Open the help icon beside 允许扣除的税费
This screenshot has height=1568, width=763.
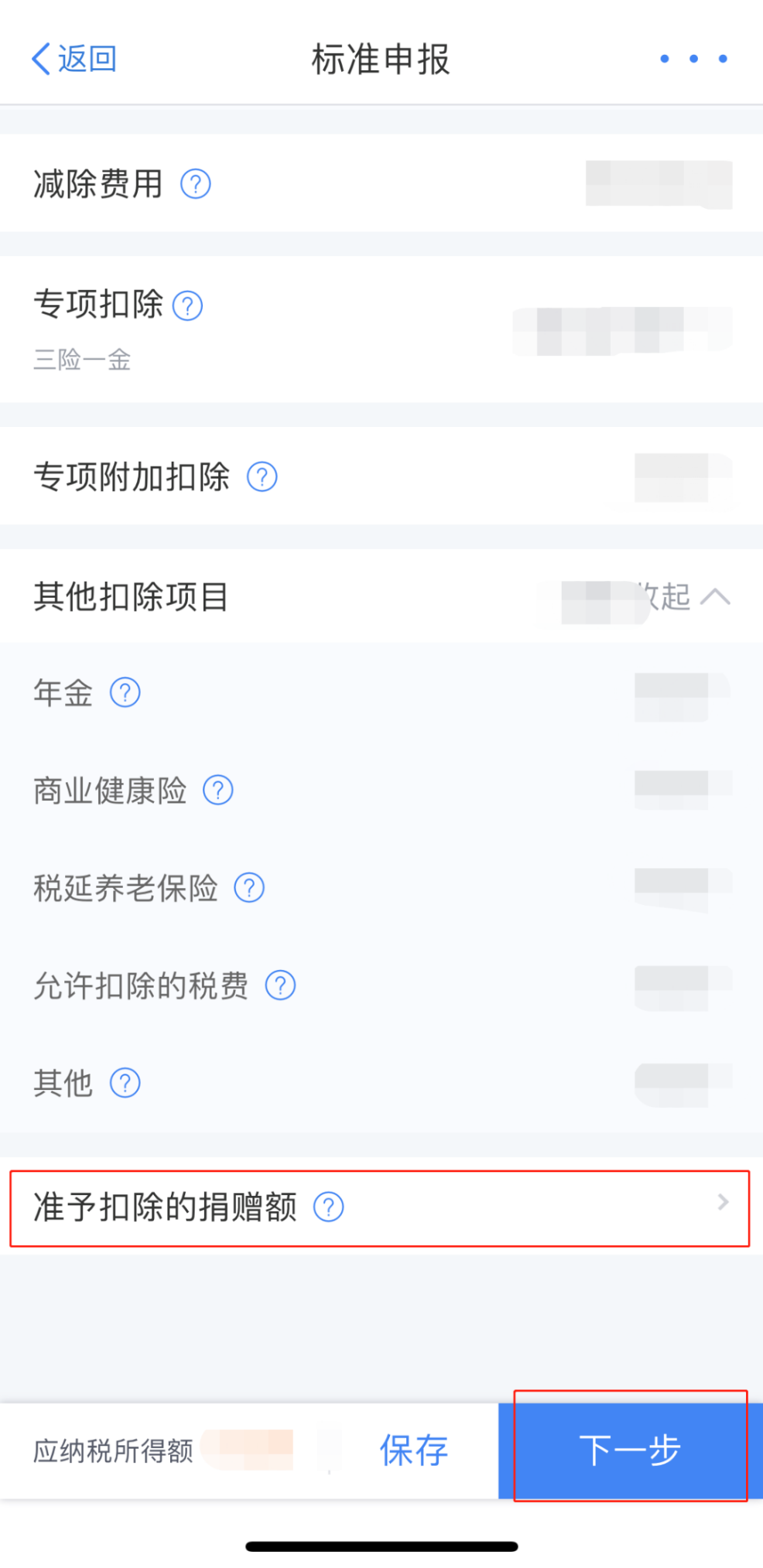point(280,986)
